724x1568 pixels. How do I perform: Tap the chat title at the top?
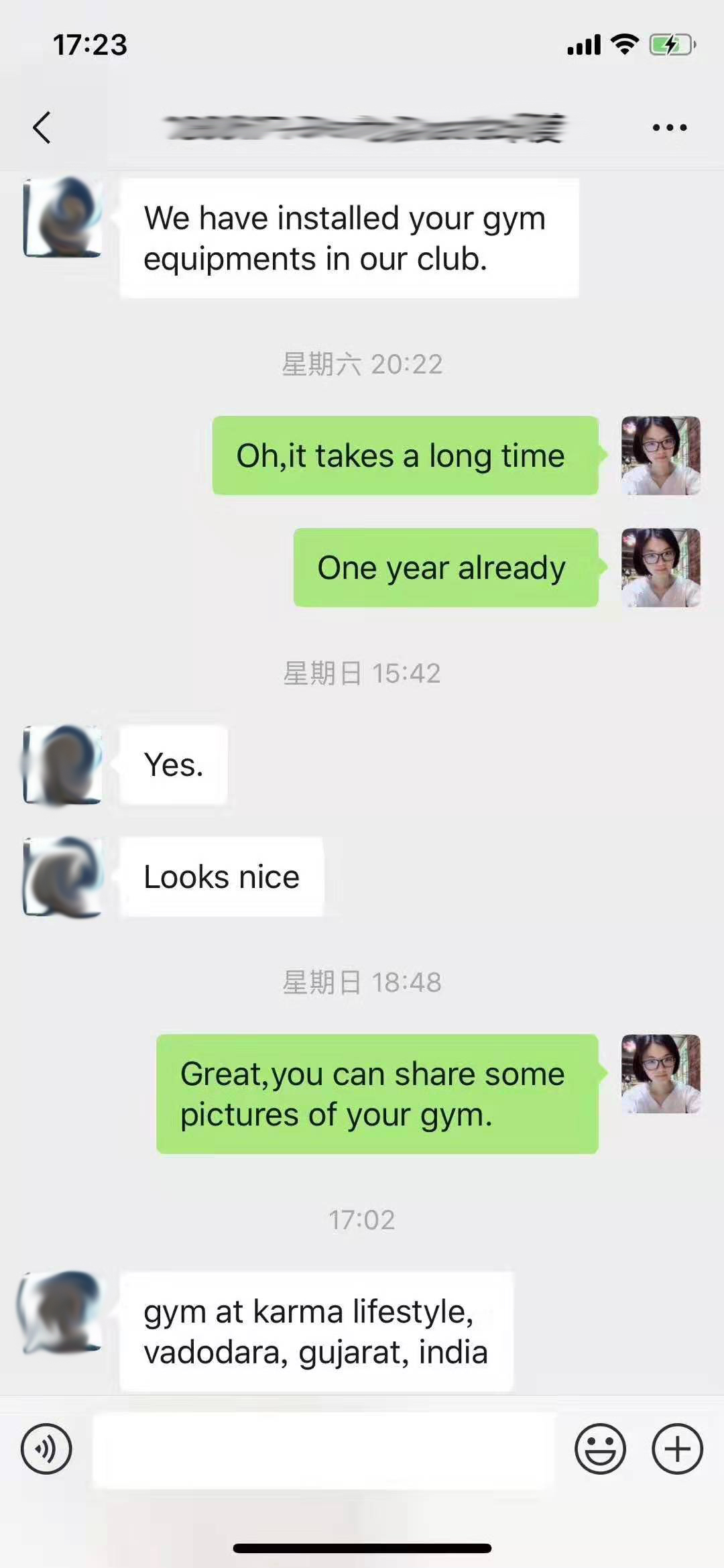(362, 127)
